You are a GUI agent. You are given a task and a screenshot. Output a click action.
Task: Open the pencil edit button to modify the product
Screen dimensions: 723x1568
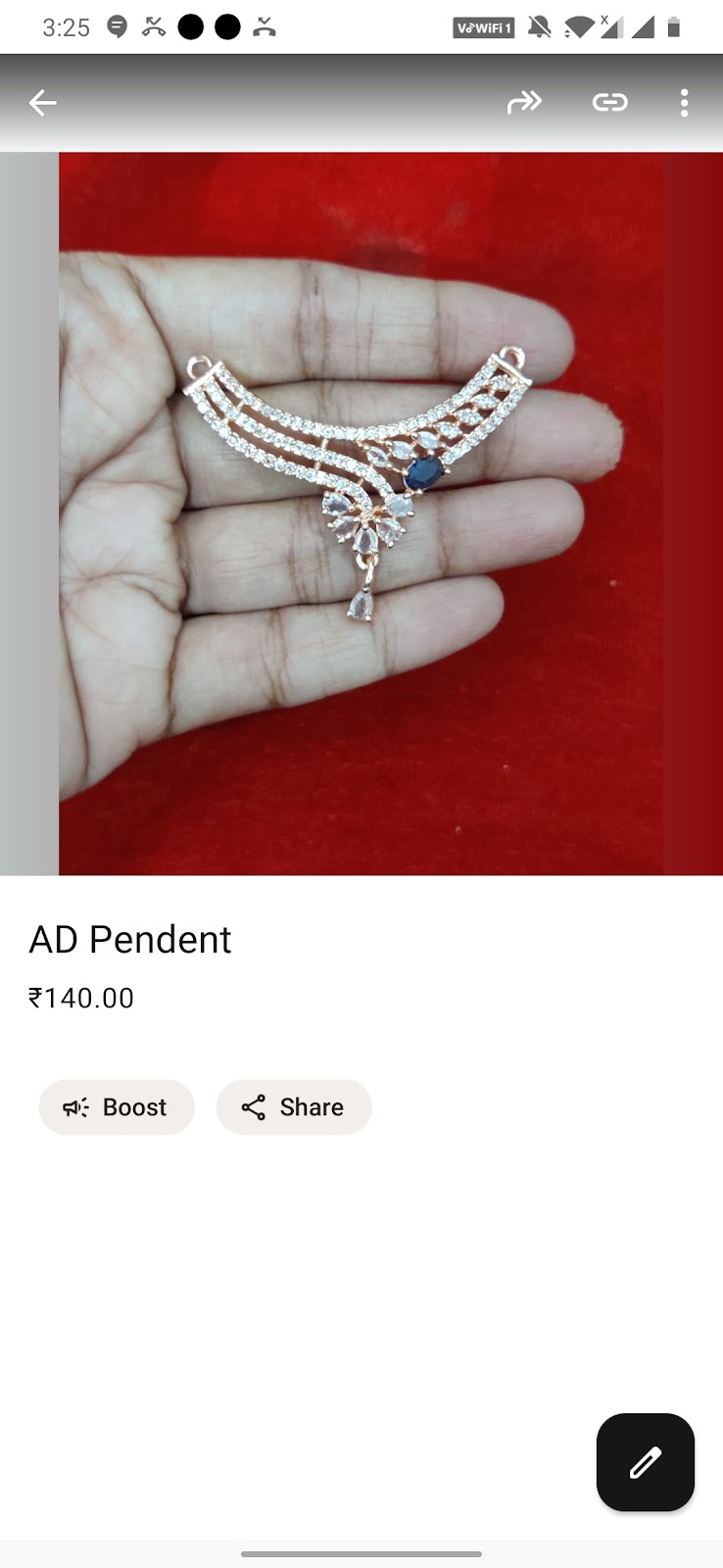645,1463
